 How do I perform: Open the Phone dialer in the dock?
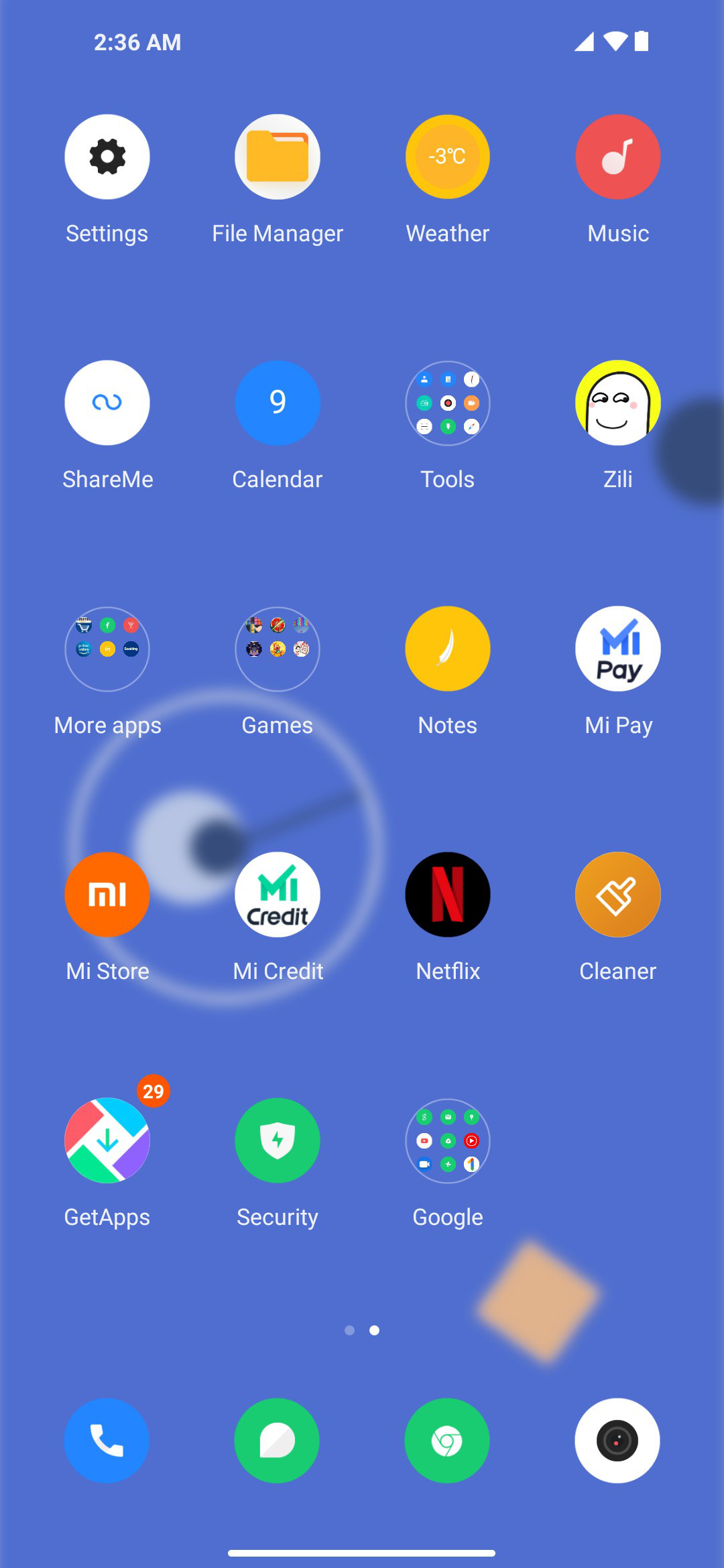point(107,1441)
